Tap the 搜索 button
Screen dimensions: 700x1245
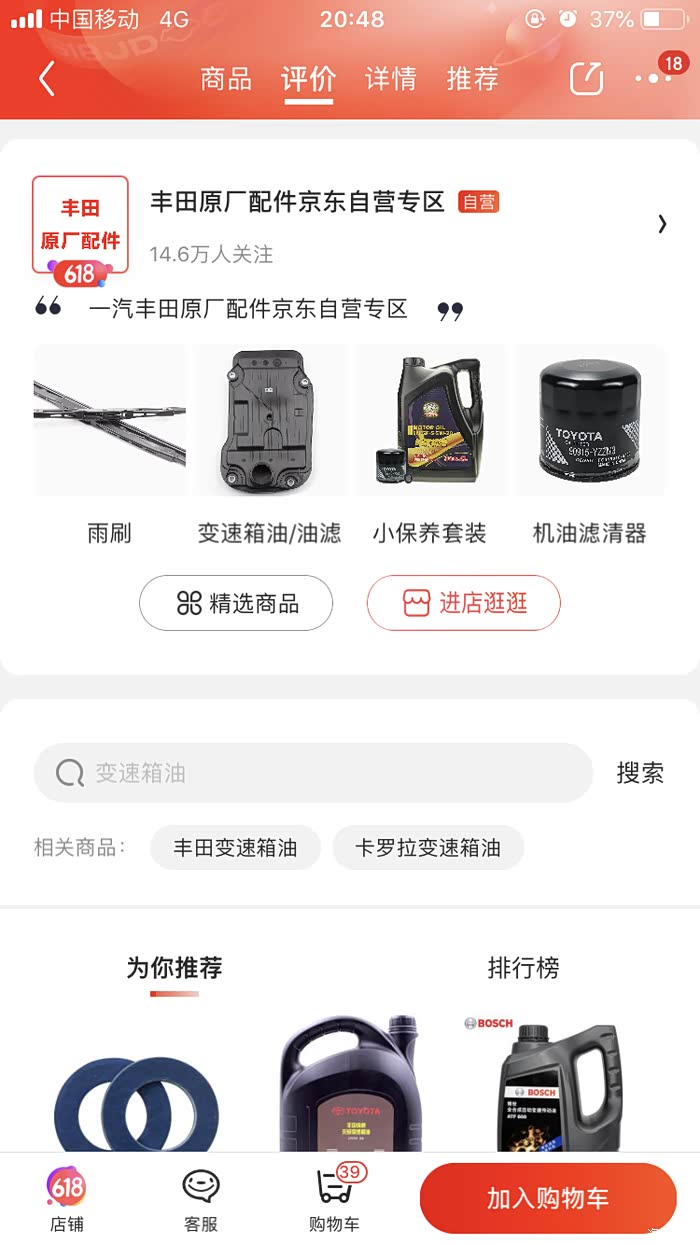640,773
